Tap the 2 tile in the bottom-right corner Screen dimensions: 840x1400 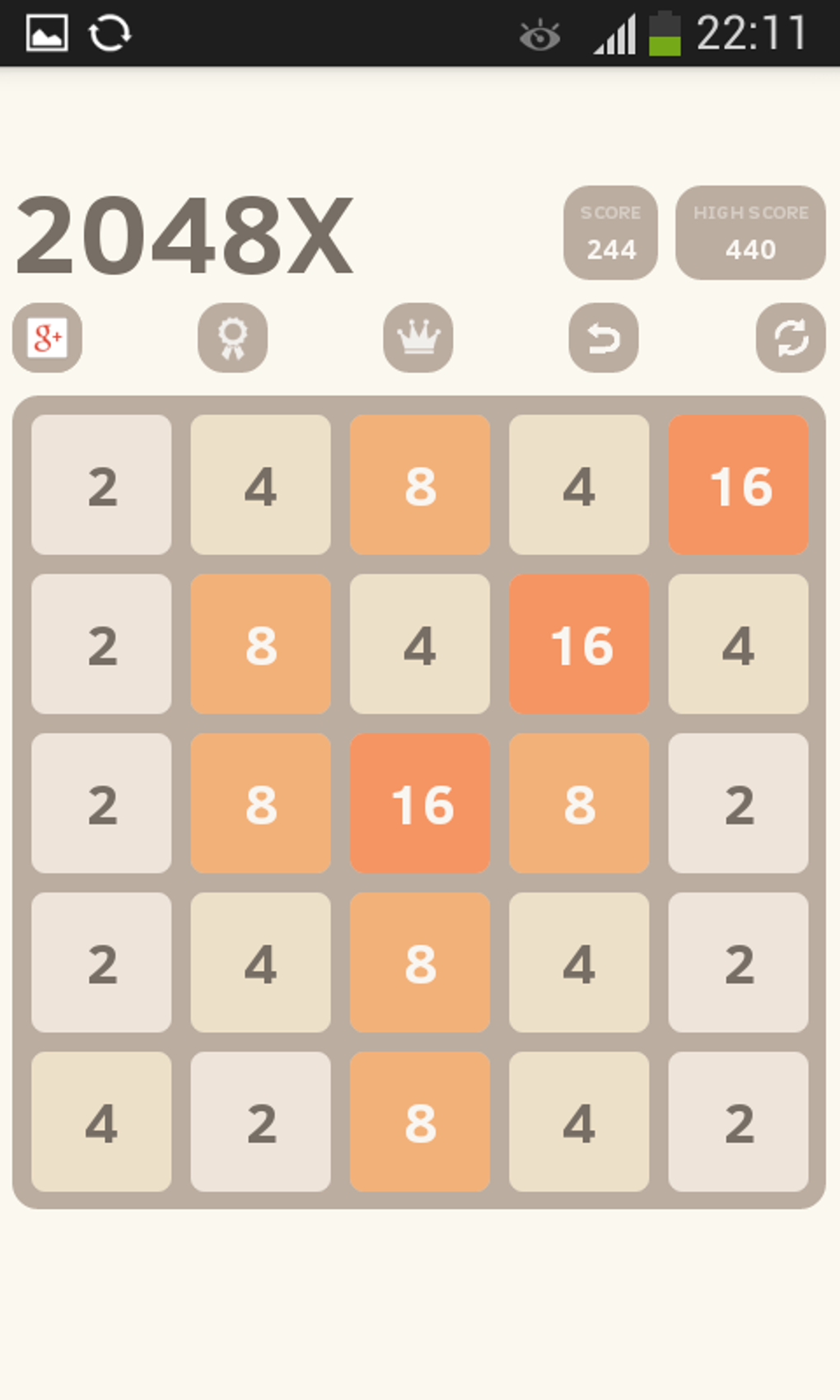pos(738,1122)
